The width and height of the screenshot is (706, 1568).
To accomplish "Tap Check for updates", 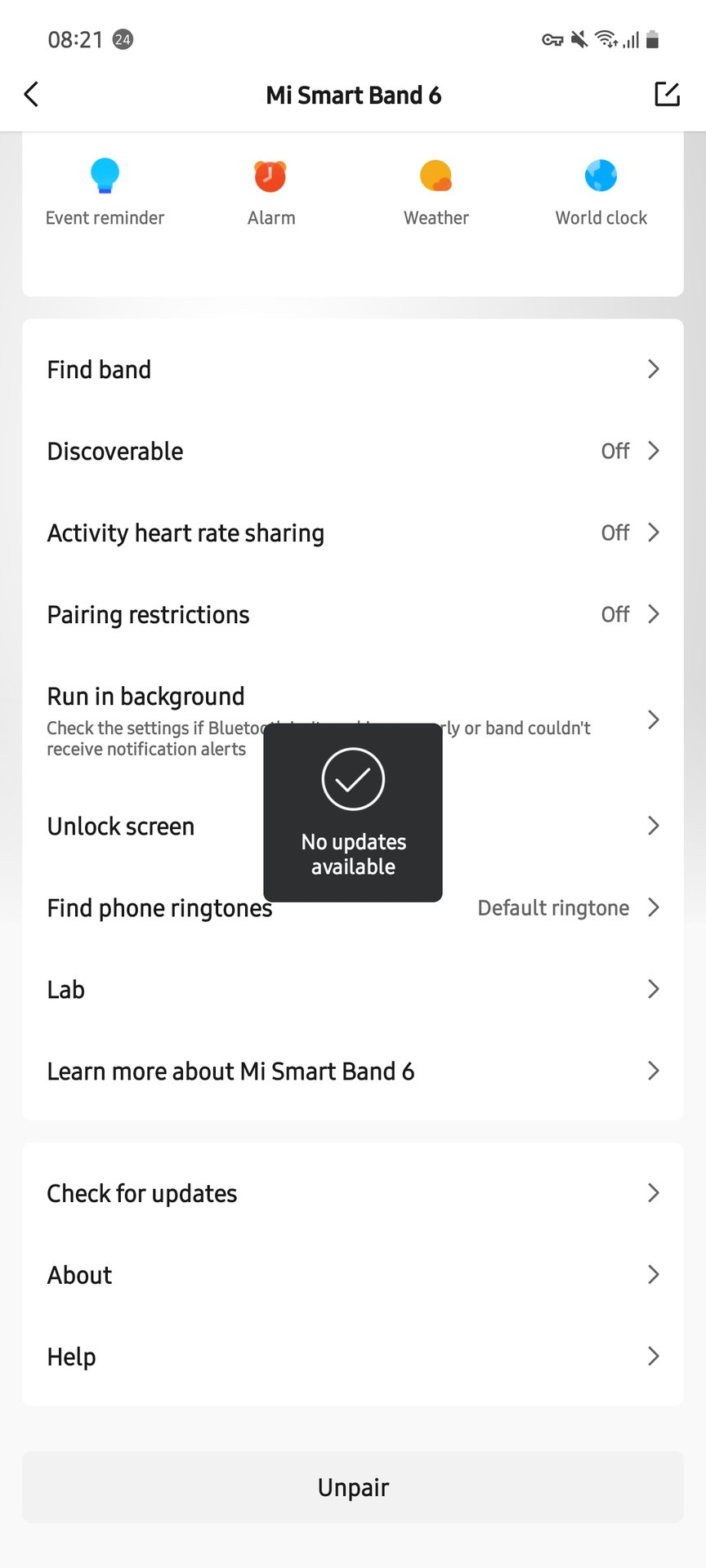I will click(353, 1193).
